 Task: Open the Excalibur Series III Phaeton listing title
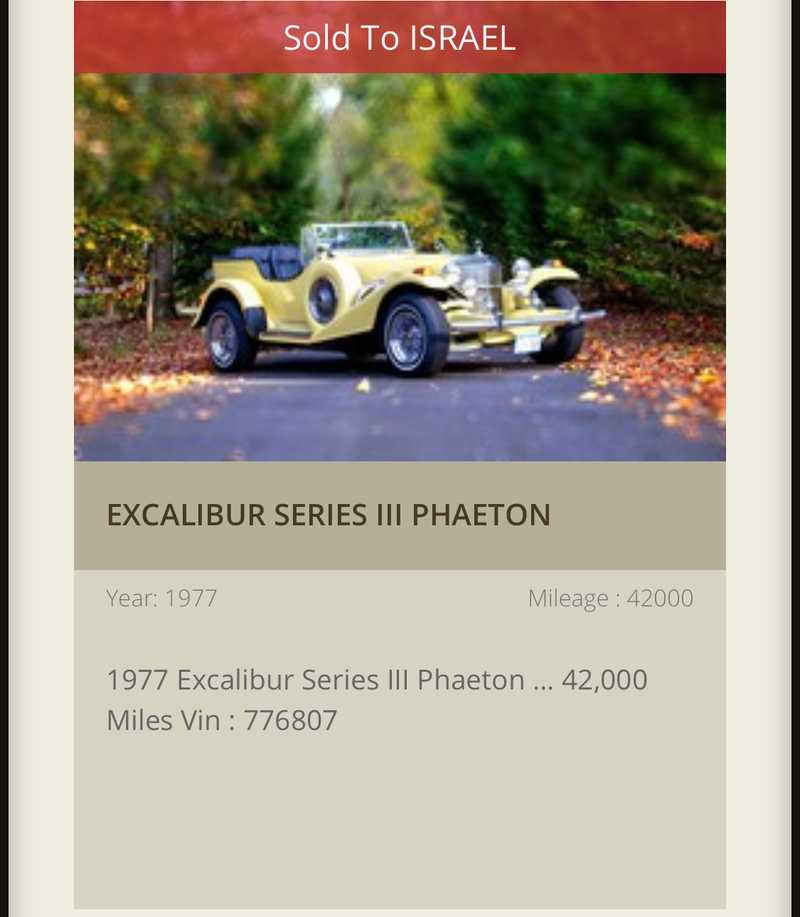[328, 515]
